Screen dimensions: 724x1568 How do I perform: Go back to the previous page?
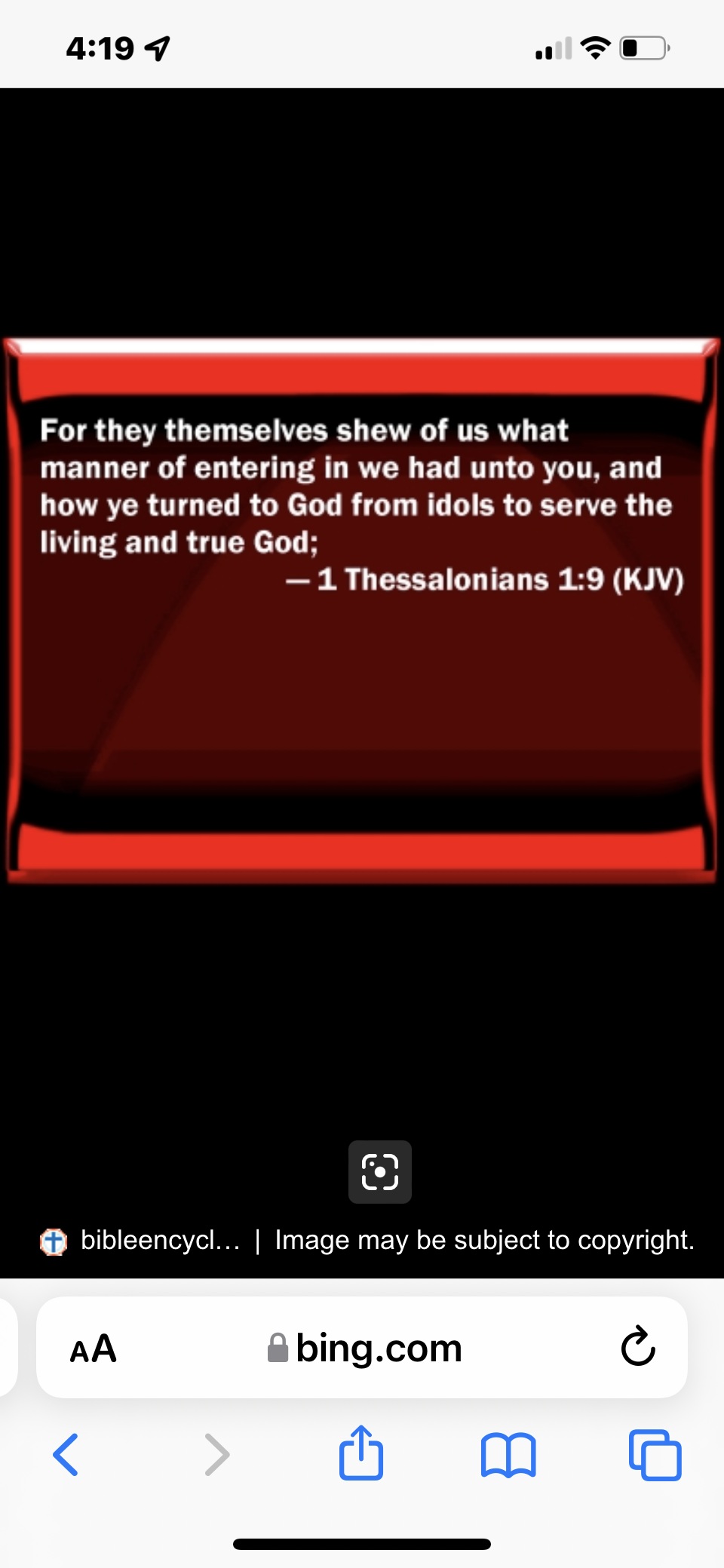pyautogui.click(x=66, y=1454)
